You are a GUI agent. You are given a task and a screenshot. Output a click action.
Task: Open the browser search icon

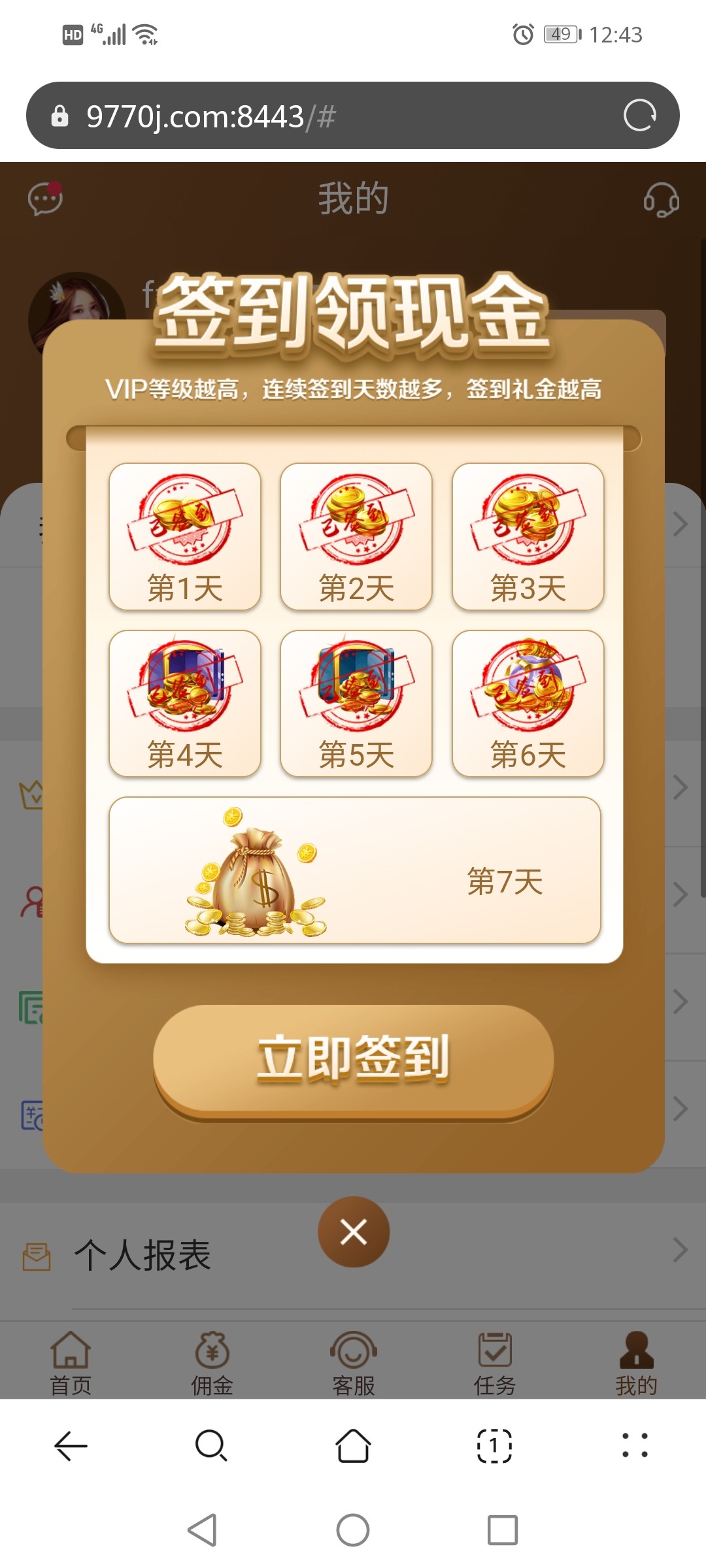(211, 1445)
